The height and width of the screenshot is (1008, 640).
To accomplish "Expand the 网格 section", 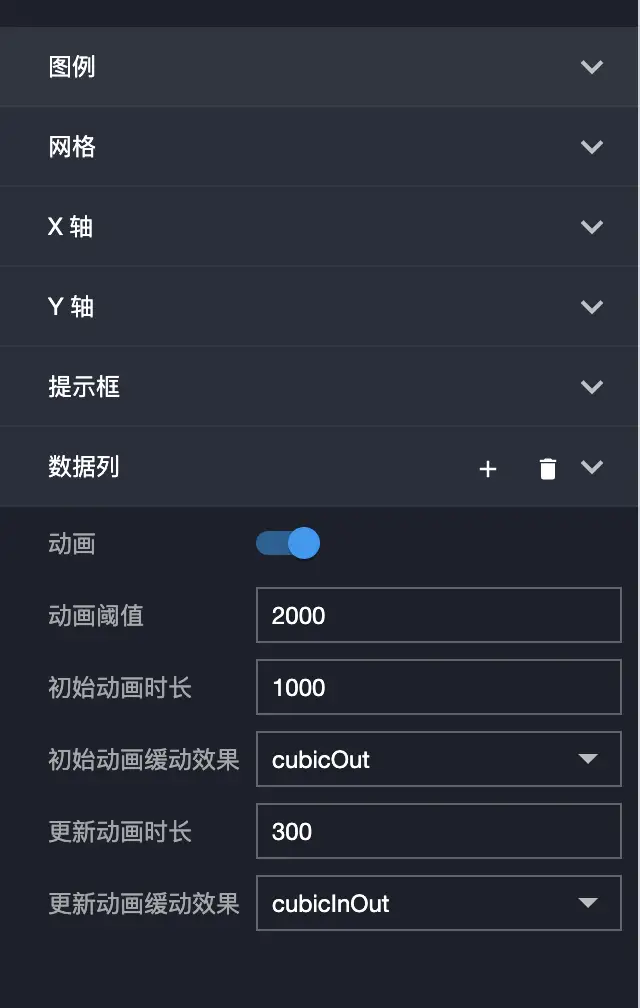I will pos(592,147).
